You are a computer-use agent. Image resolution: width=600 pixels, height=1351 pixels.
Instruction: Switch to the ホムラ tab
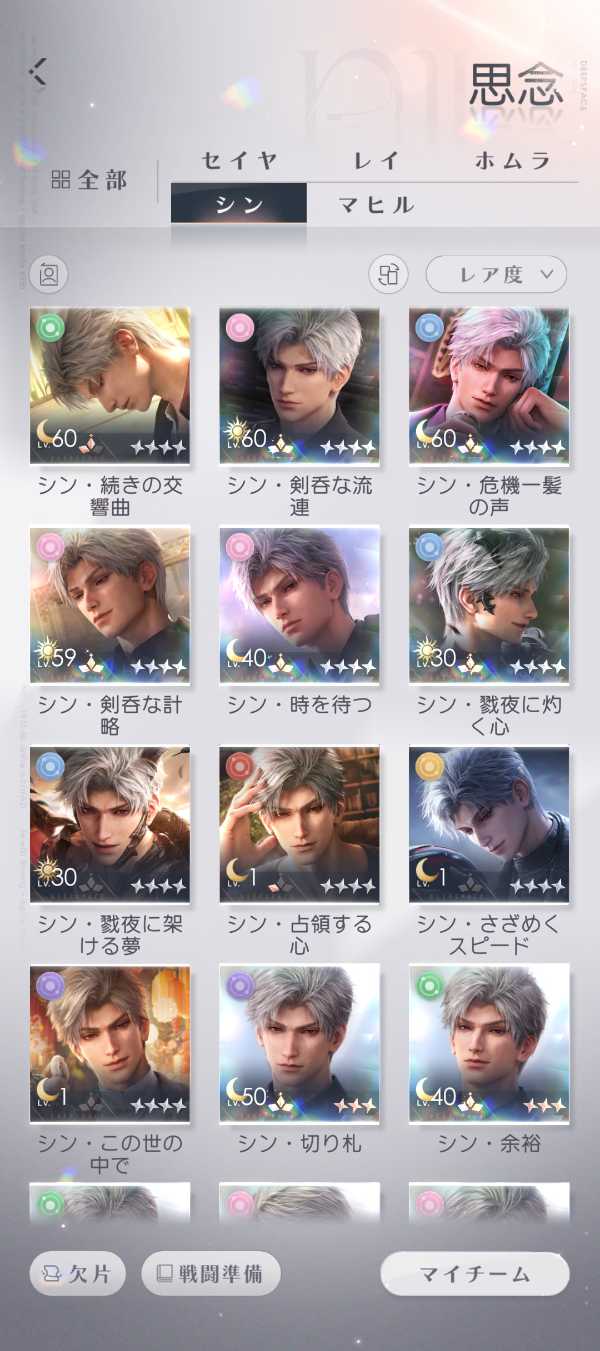(513, 161)
